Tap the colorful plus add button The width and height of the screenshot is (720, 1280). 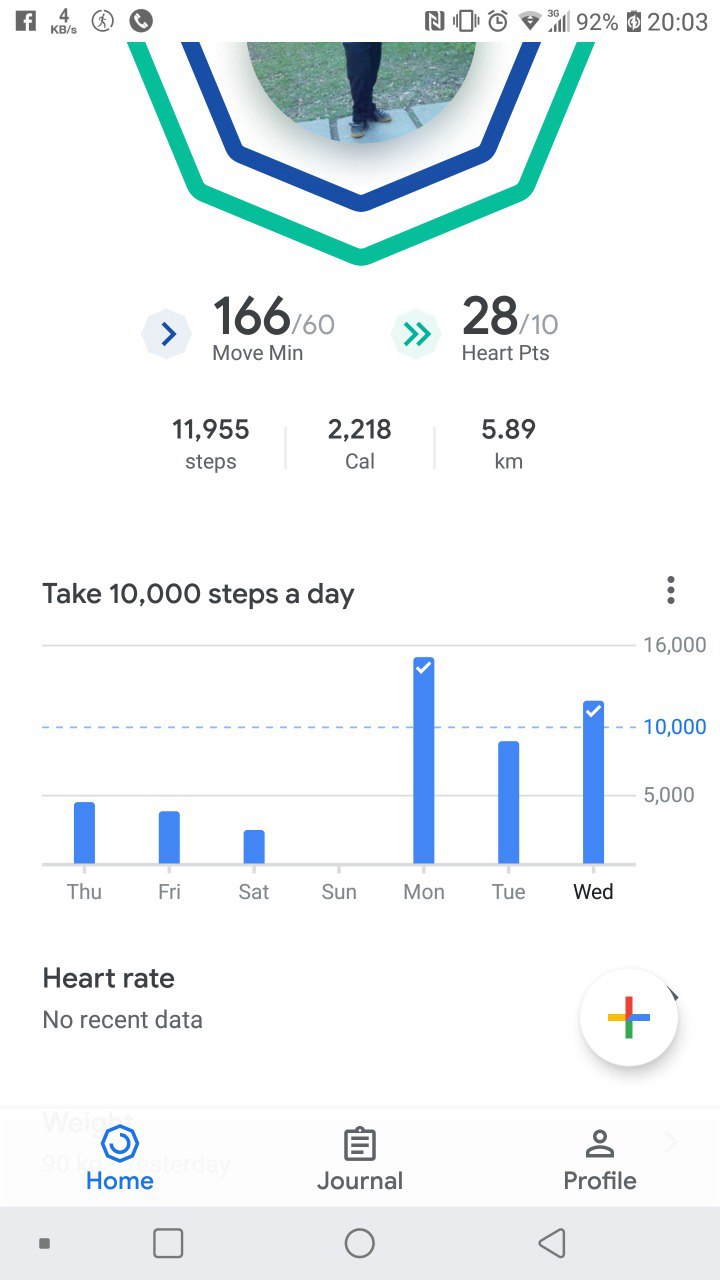[x=629, y=1018]
